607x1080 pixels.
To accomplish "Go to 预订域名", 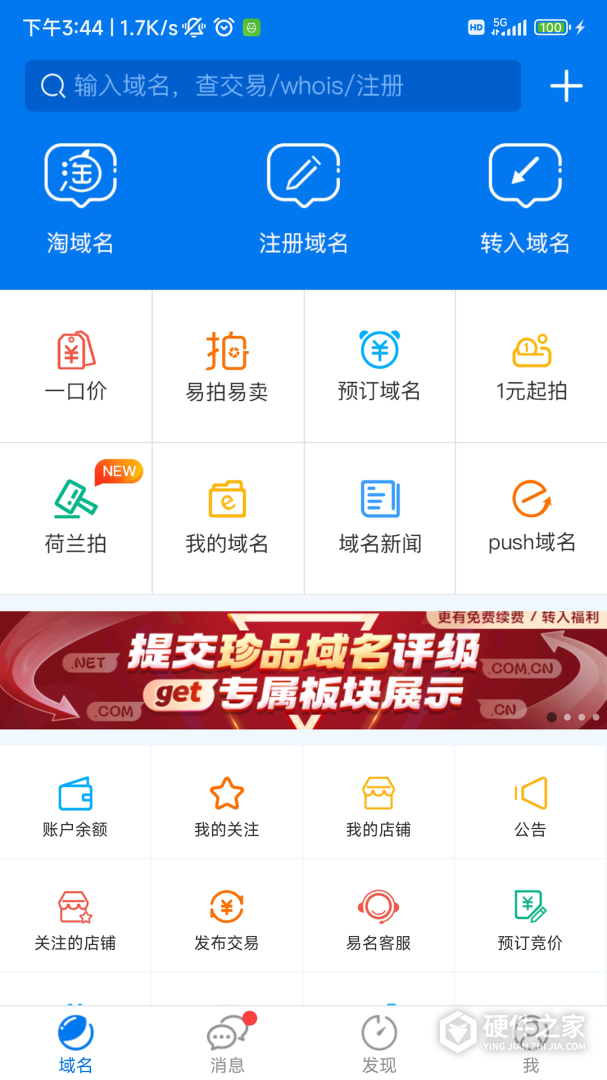I will (x=379, y=366).
